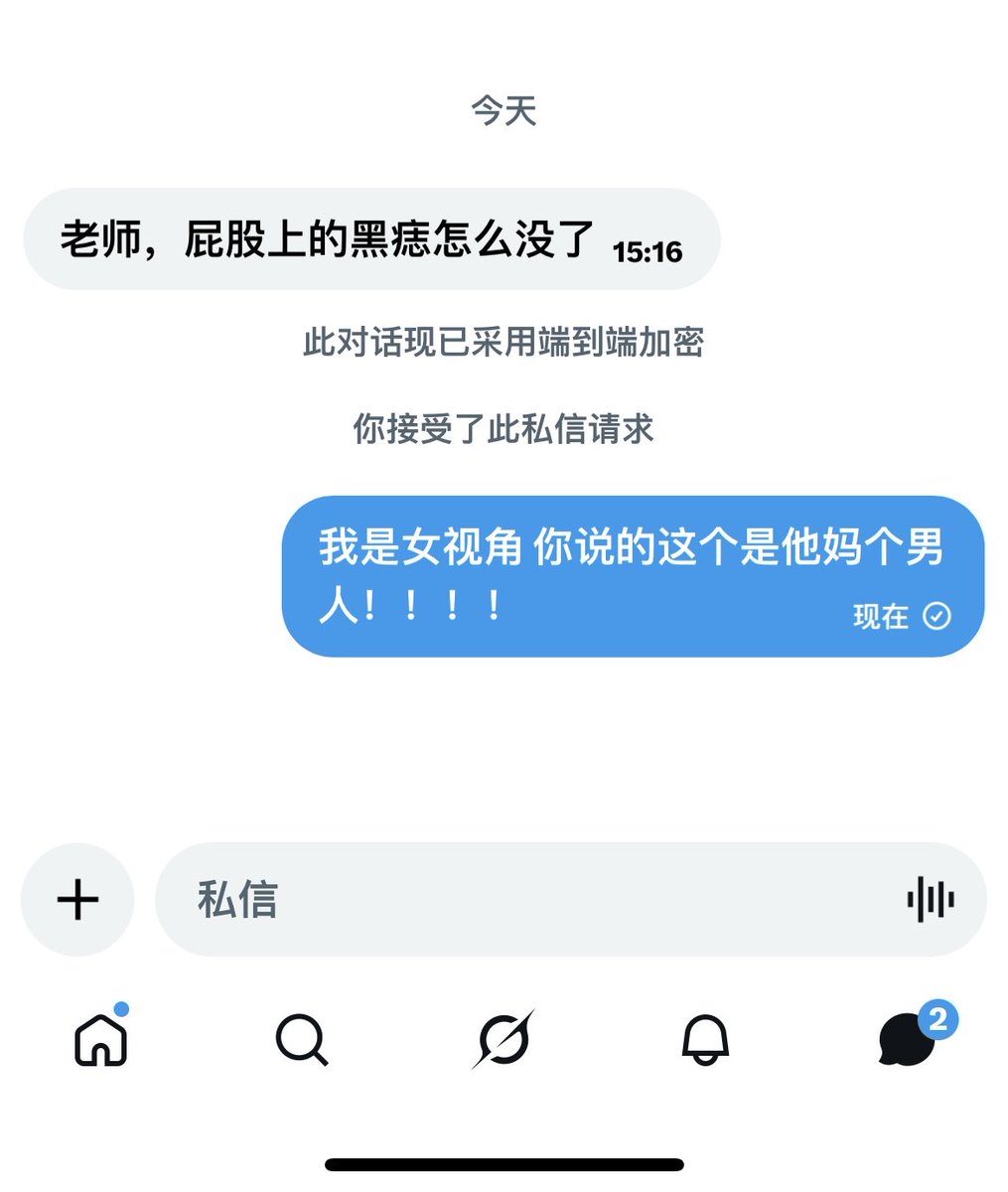Open the search tab
The height and width of the screenshot is (1192, 1008).
[x=302, y=1040]
